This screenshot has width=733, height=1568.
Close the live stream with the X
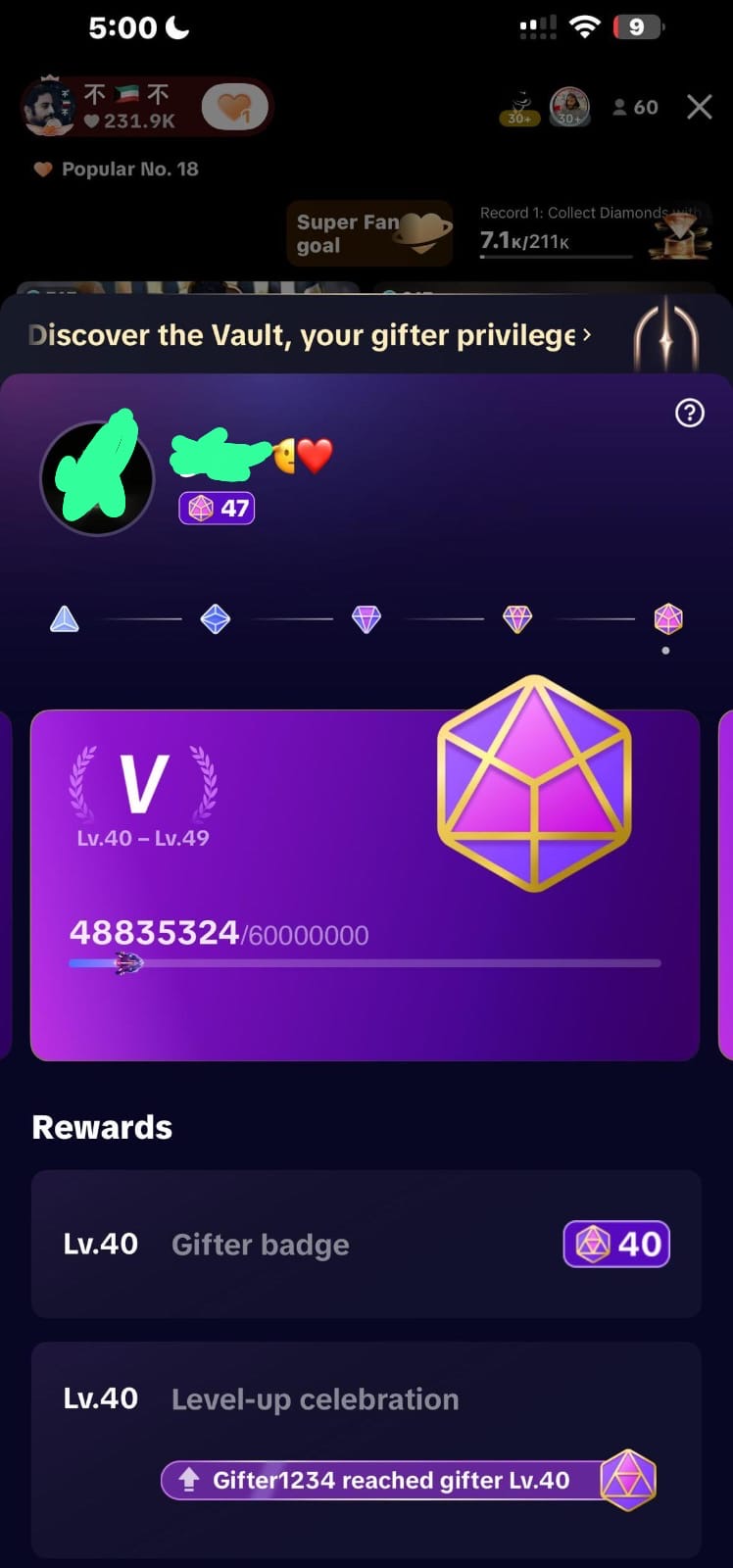click(699, 107)
